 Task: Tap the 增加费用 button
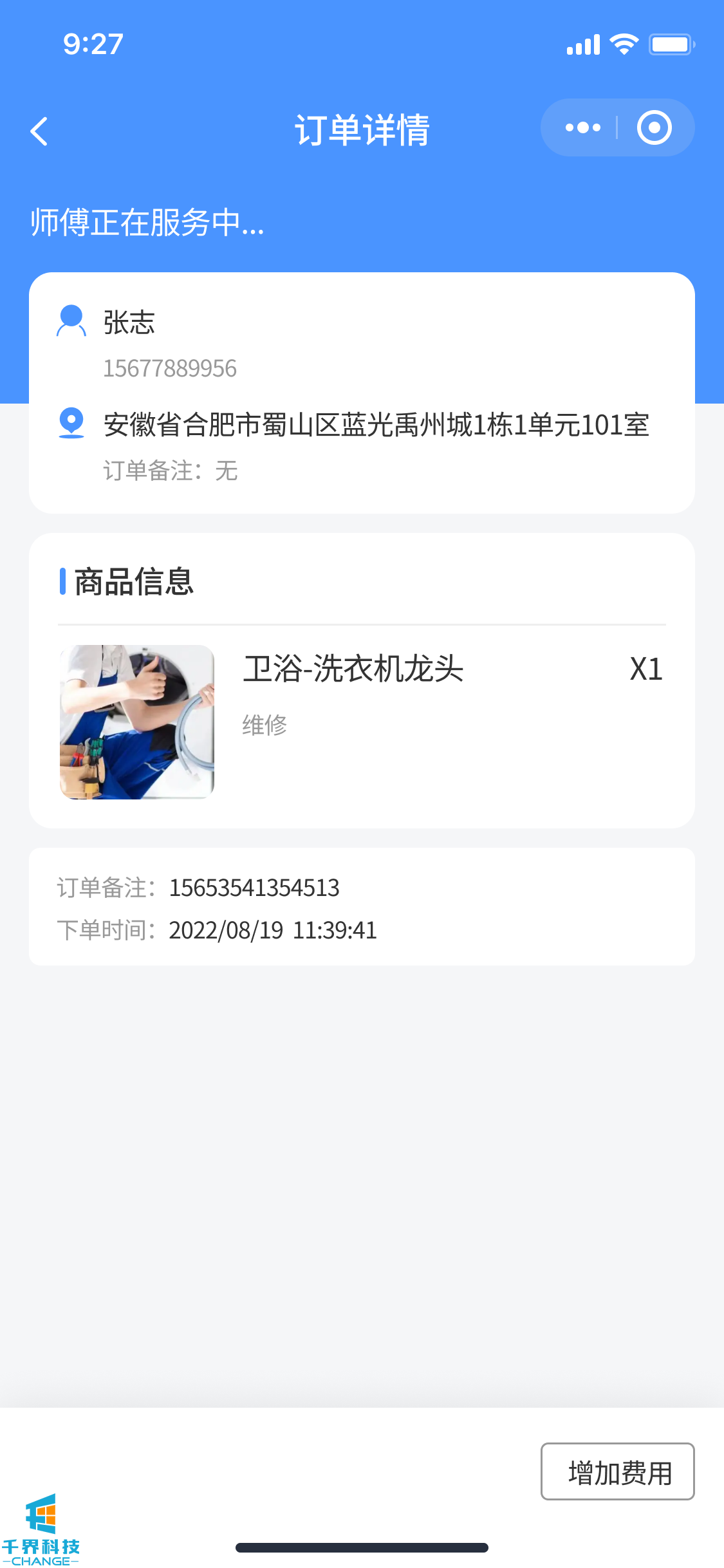coord(617,1471)
